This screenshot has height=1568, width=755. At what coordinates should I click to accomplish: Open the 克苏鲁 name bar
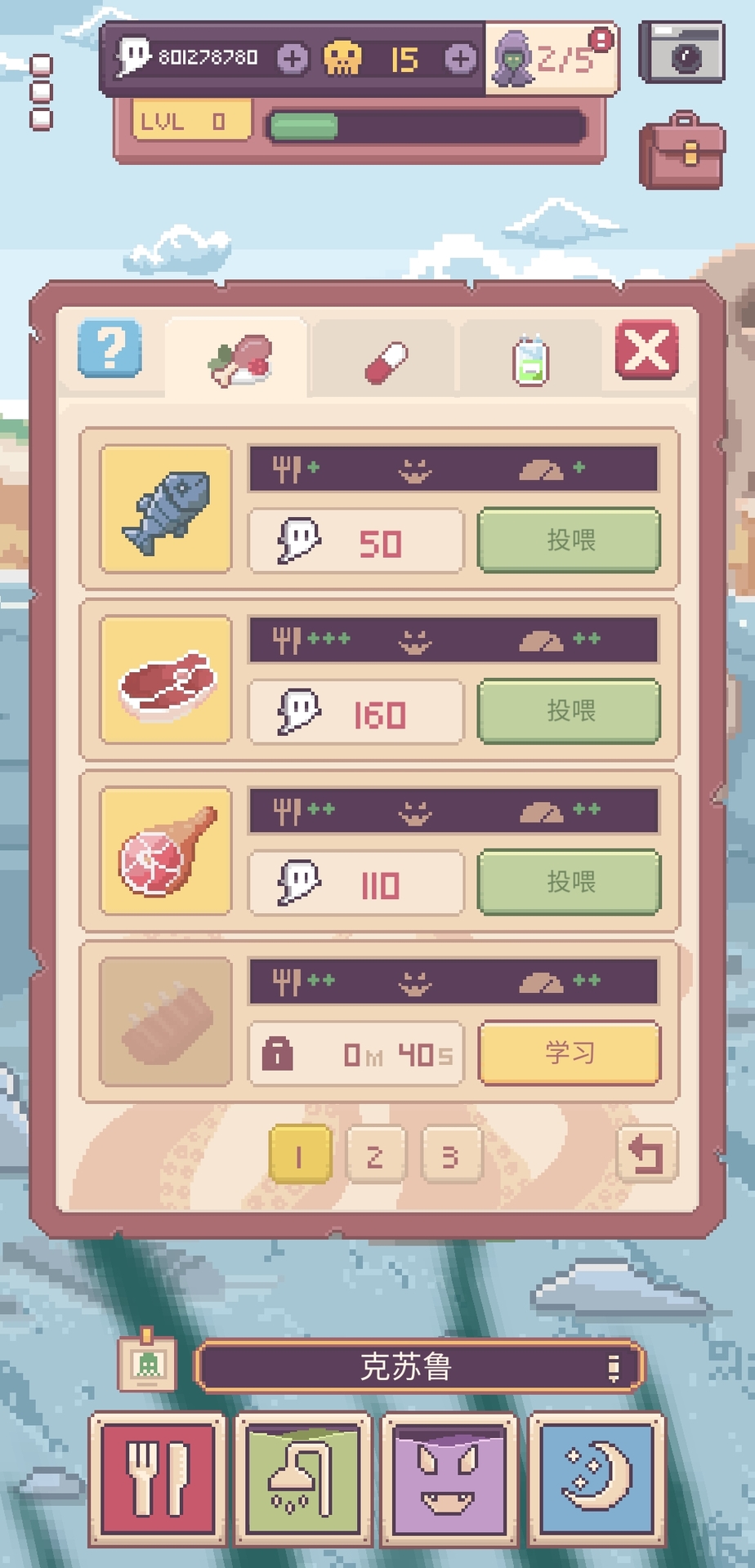pos(418,1366)
